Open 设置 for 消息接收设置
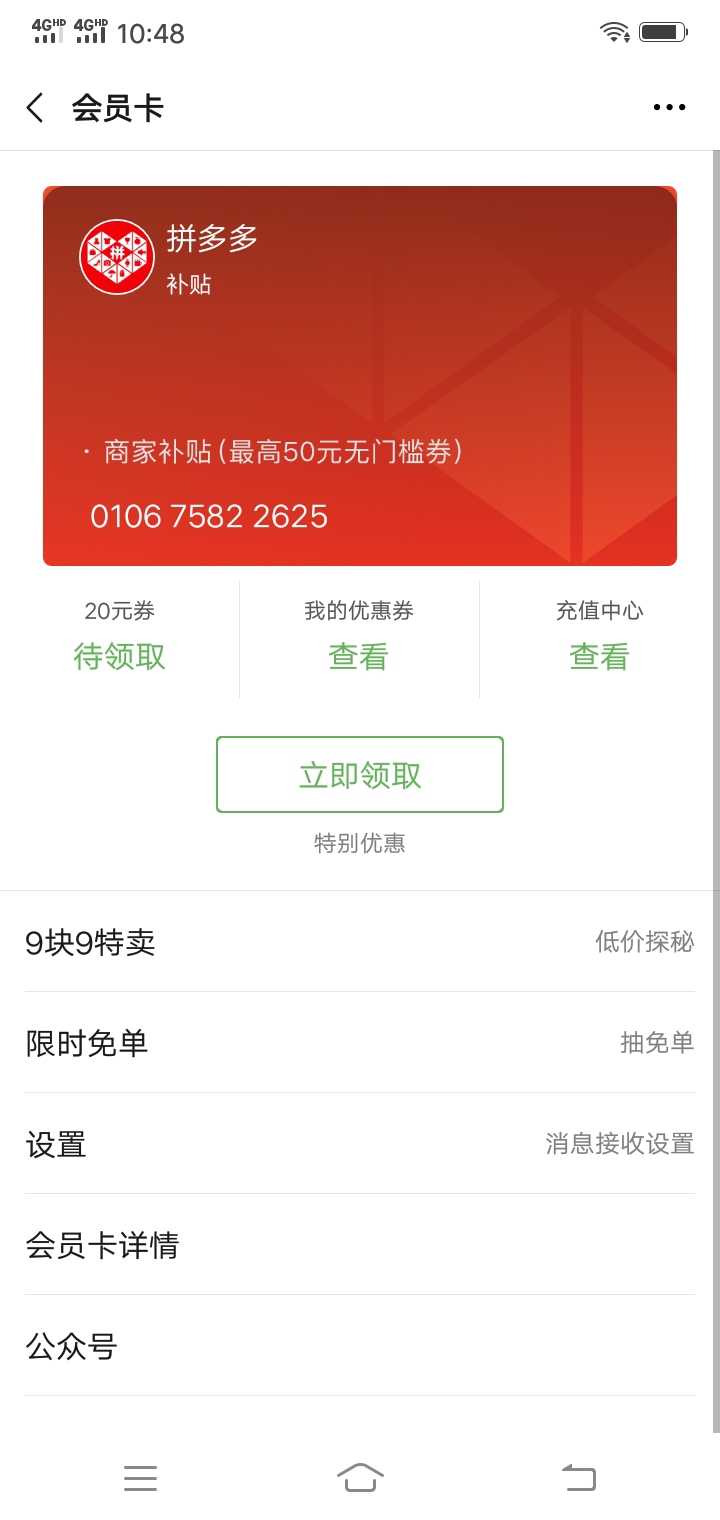This screenshot has height=1520, width=720. pyautogui.click(x=360, y=1144)
